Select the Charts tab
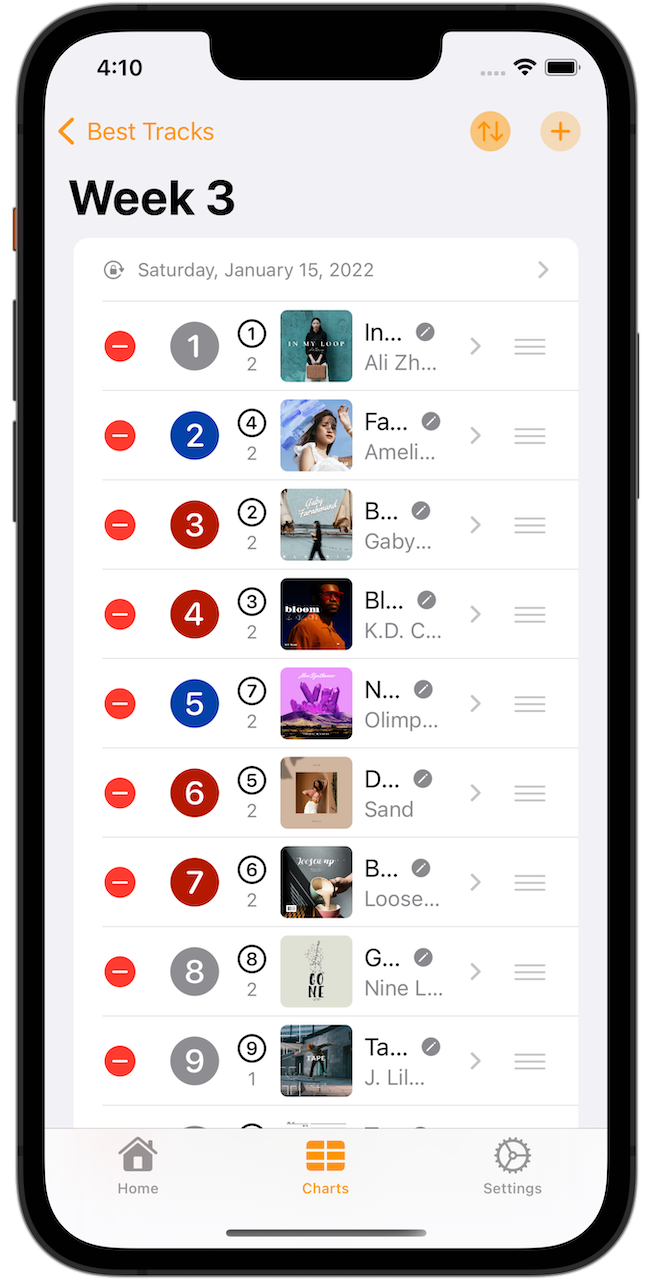 tap(325, 1166)
